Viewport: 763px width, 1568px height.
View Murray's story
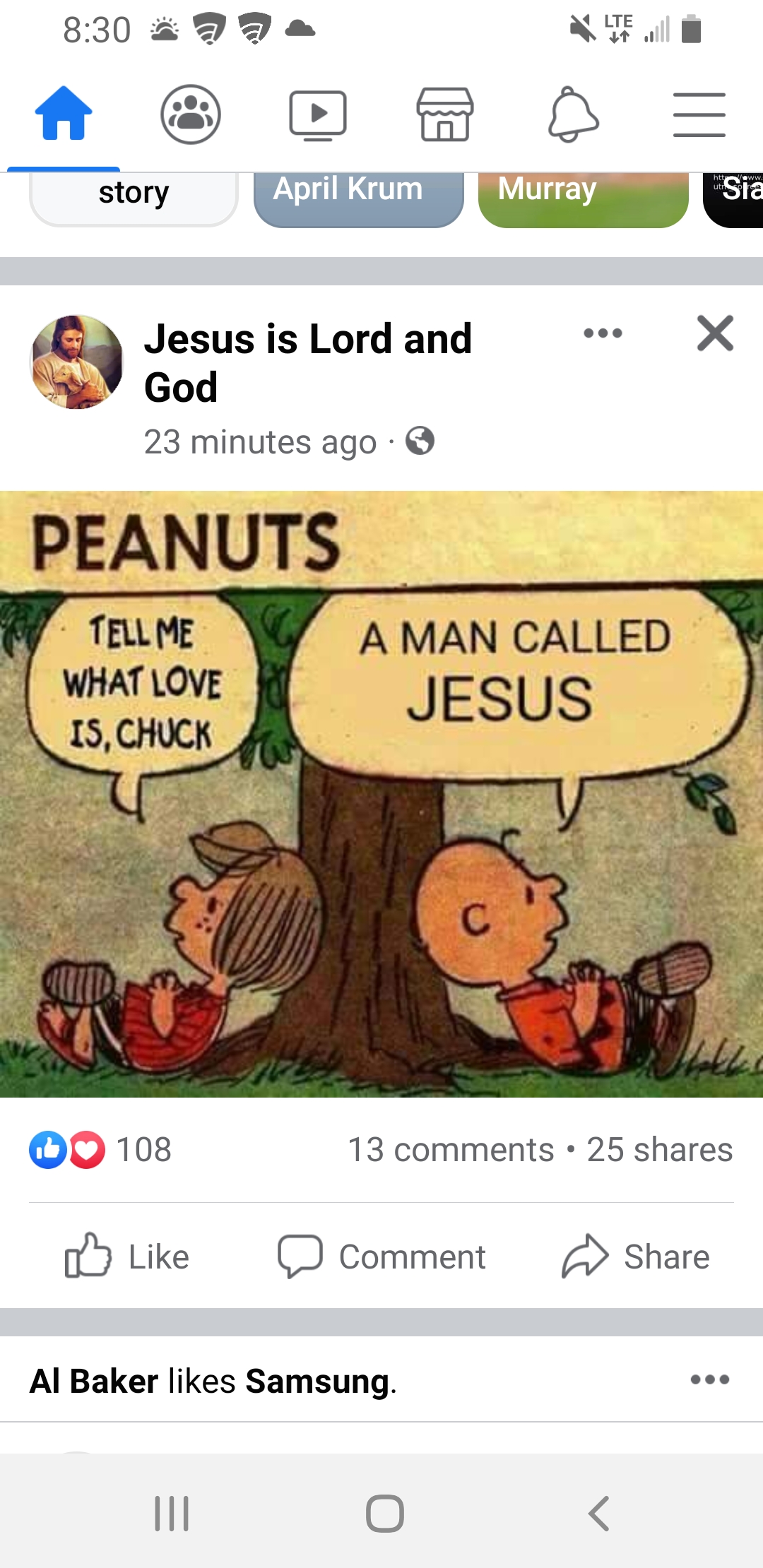[583, 198]
